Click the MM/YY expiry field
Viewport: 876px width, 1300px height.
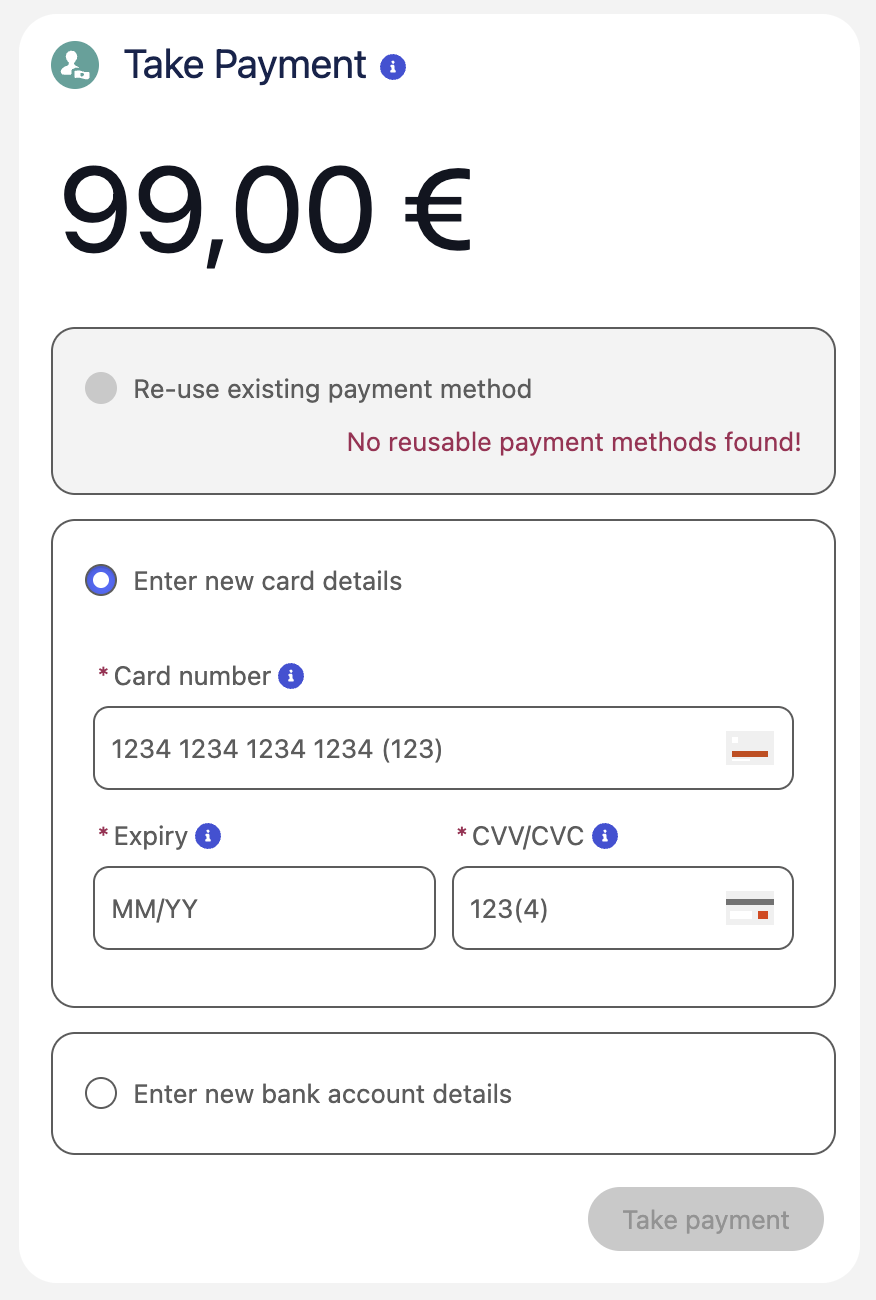pyautogui.click(x=264, y=908)
